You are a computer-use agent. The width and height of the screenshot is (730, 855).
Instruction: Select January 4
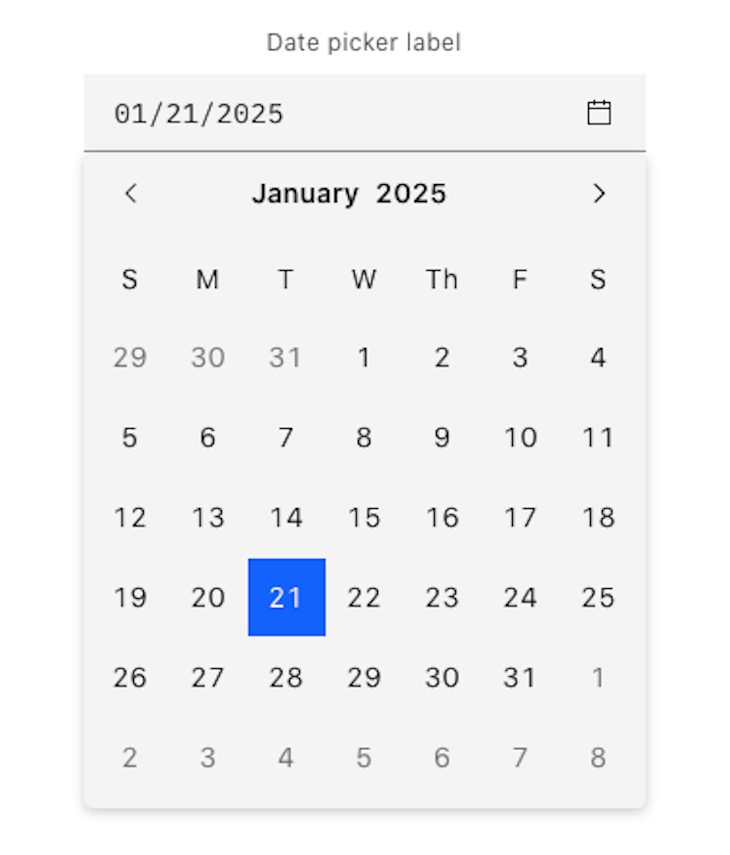click(598, 358)
